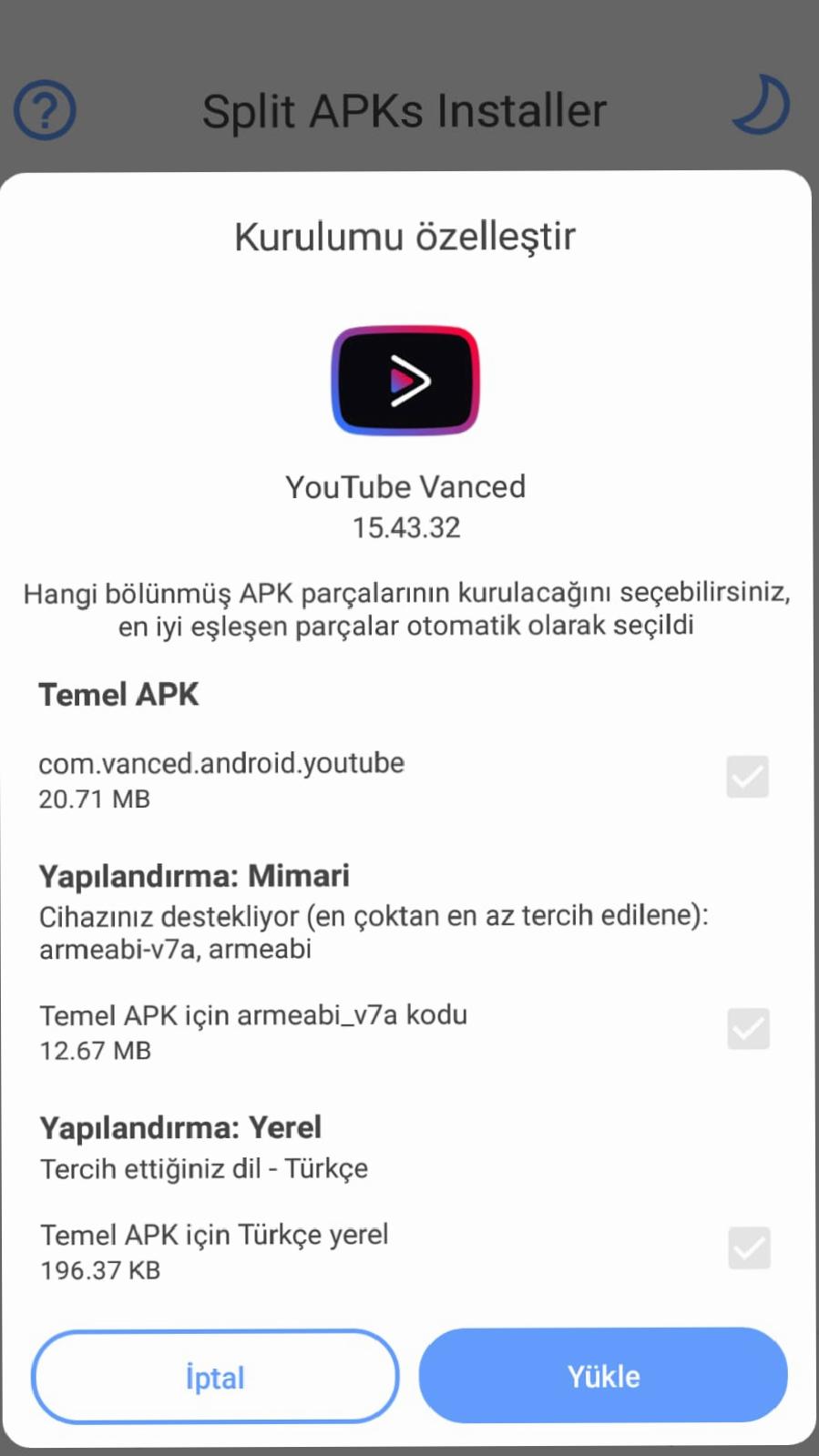
Task: Cancel installation with the İptal button
Action: [x=215, y=1377]
